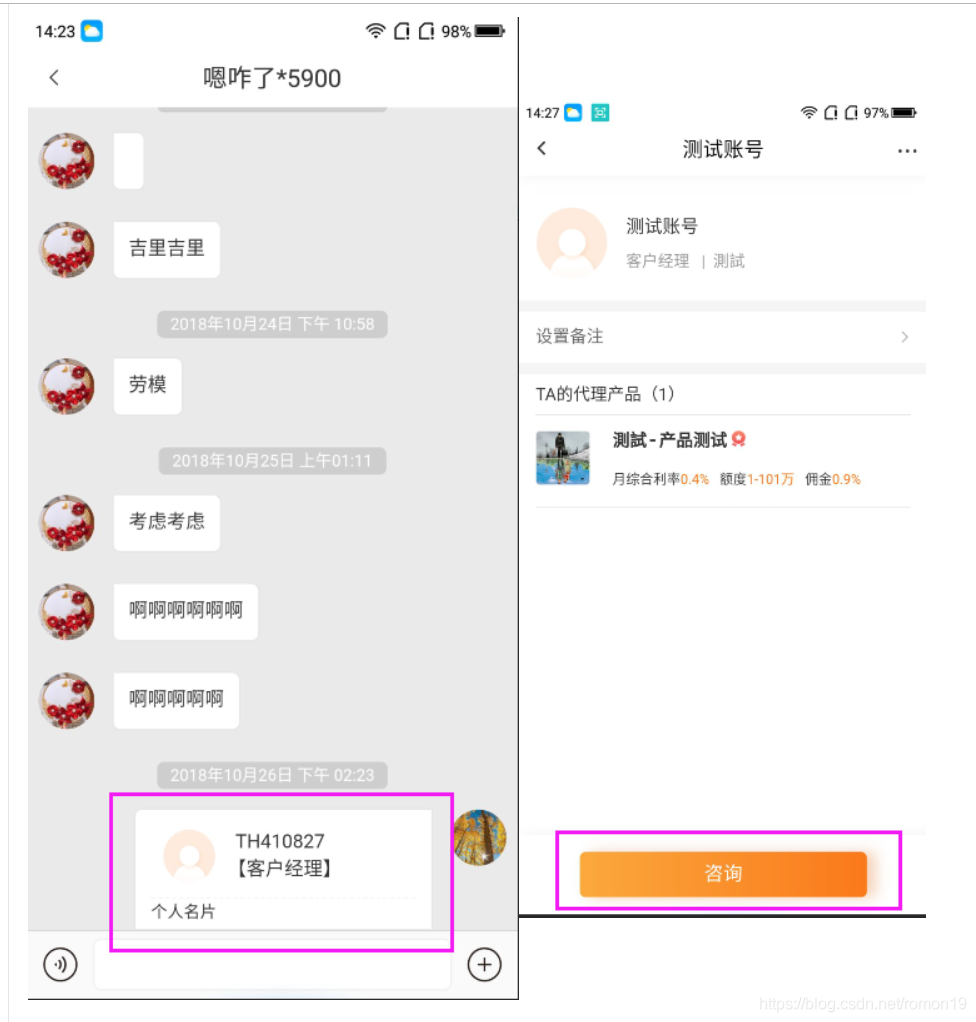Tap the orange 咨询 button

[x=723, y=874]
